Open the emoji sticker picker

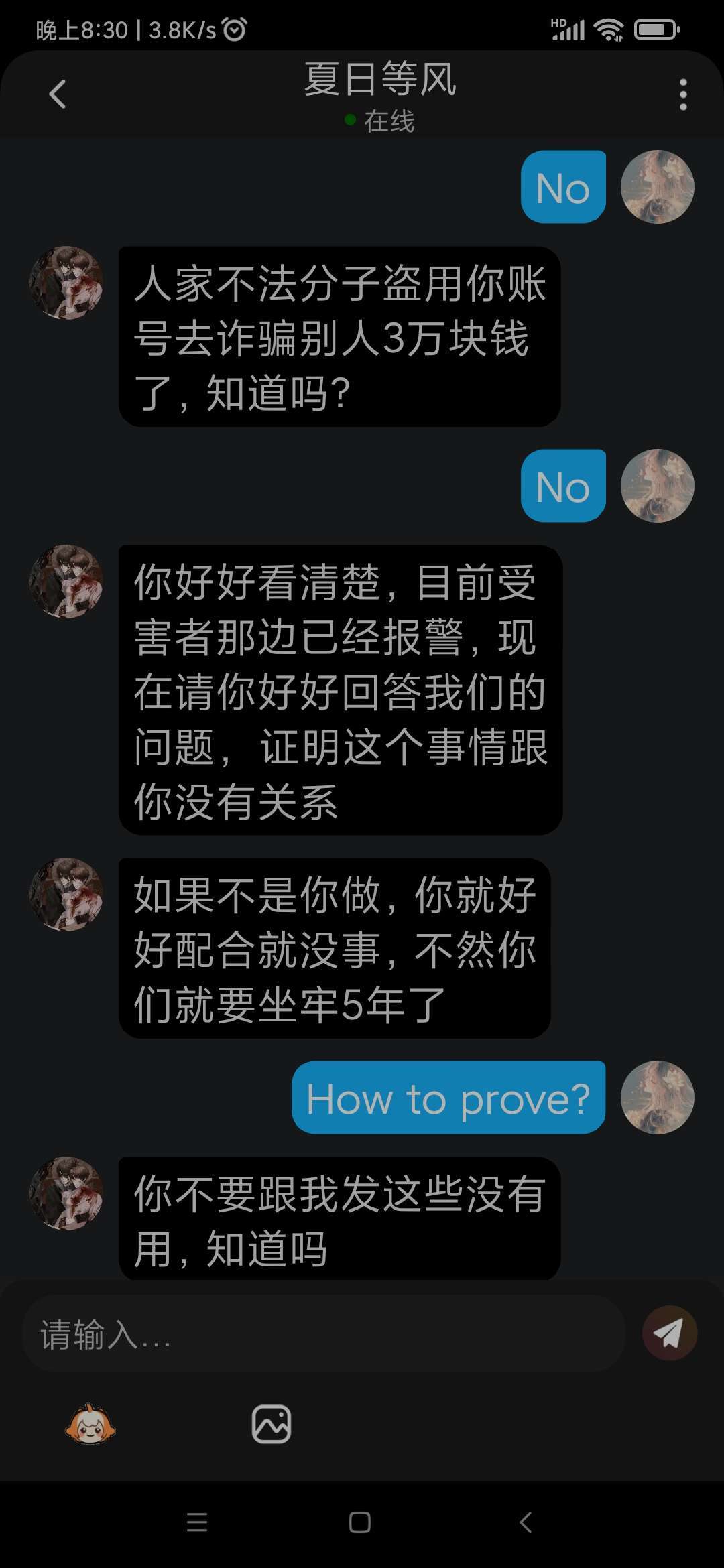(x=90, y=1424)
